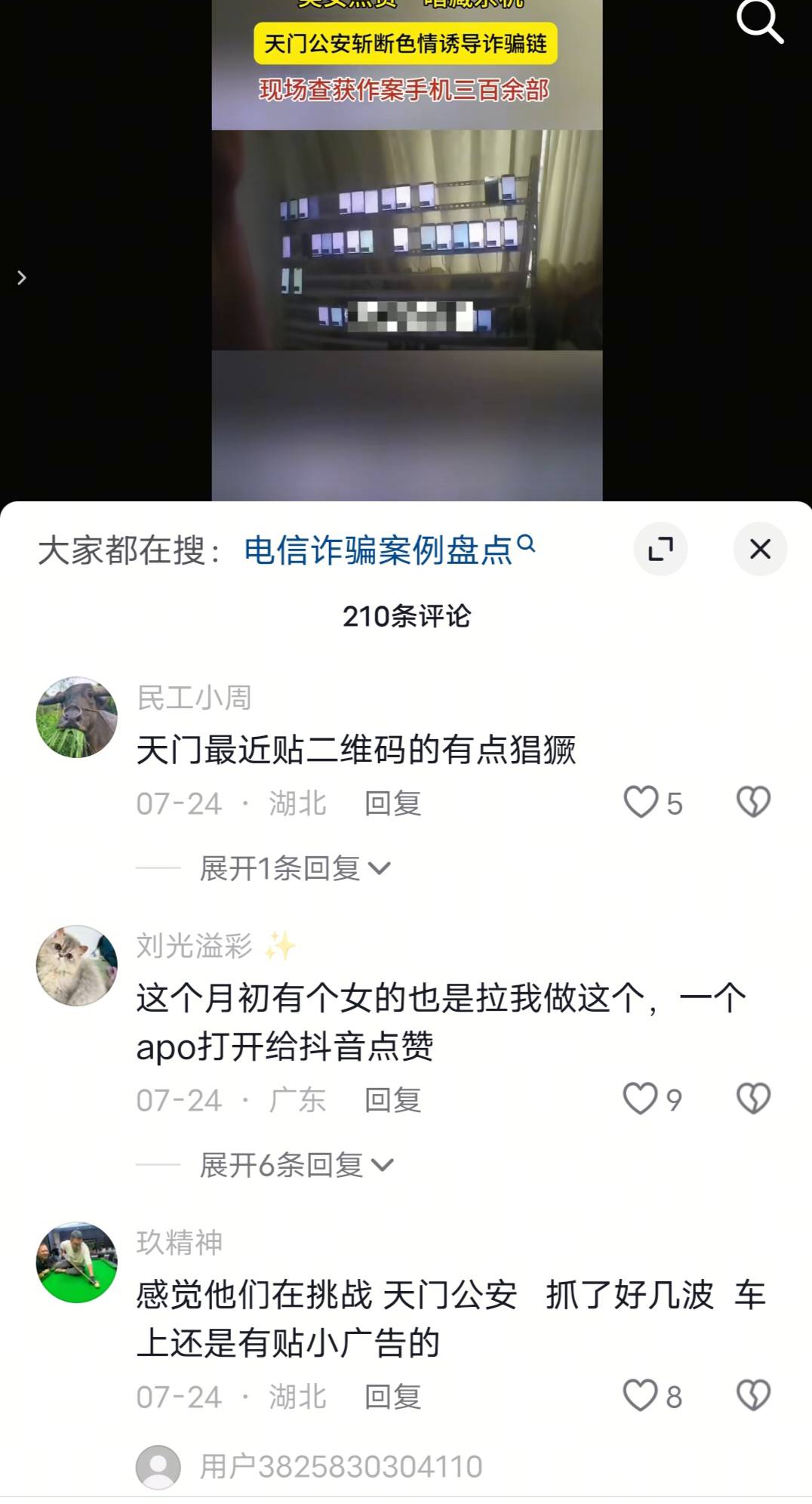Dislike 刘光溢彩's comment
812x1504 pixels.
coord(753,1099)
